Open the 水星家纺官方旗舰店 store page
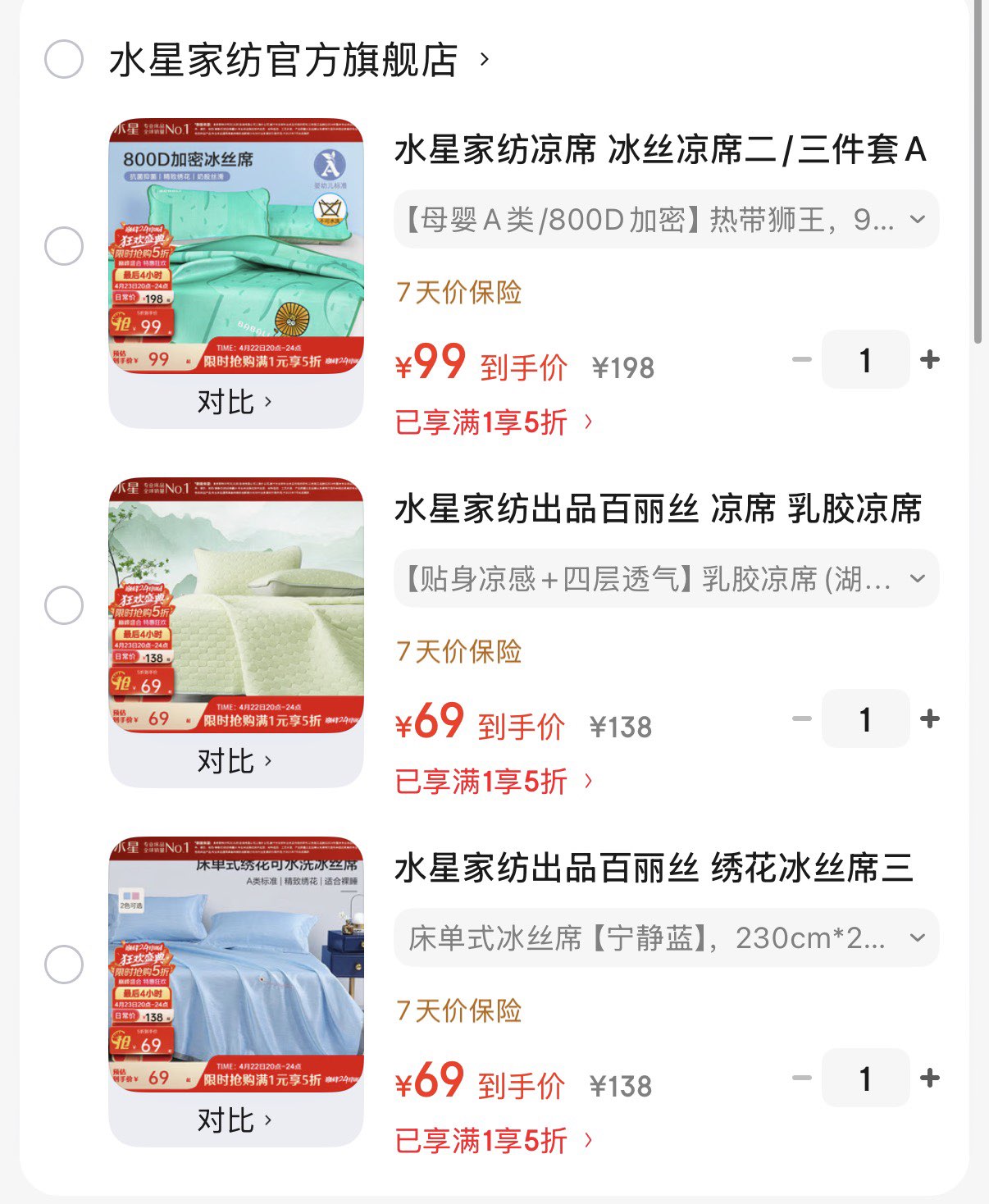The image size is (989, 1204). click(x=283, y=60)
